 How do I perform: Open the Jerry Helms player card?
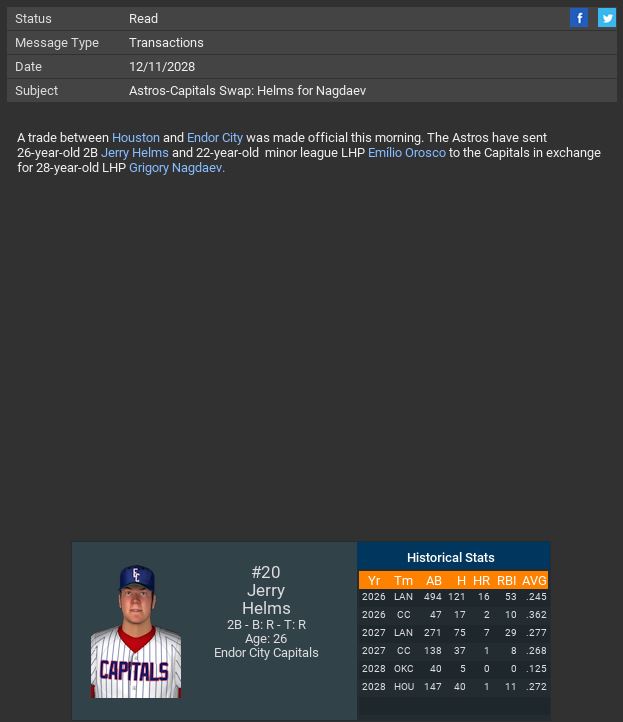click(x=214, y=630)
